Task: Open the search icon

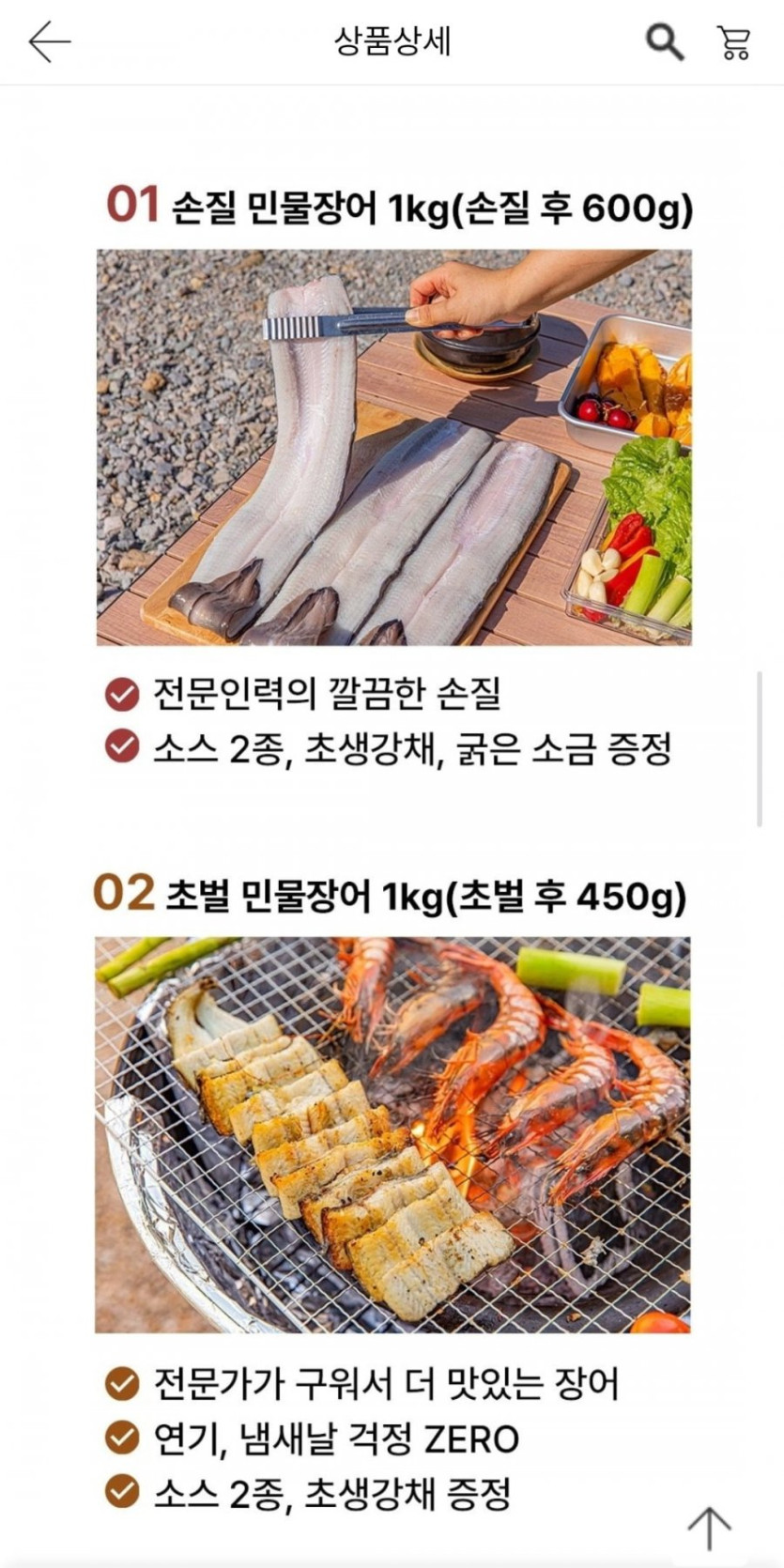Action: (x=664, y=42)
